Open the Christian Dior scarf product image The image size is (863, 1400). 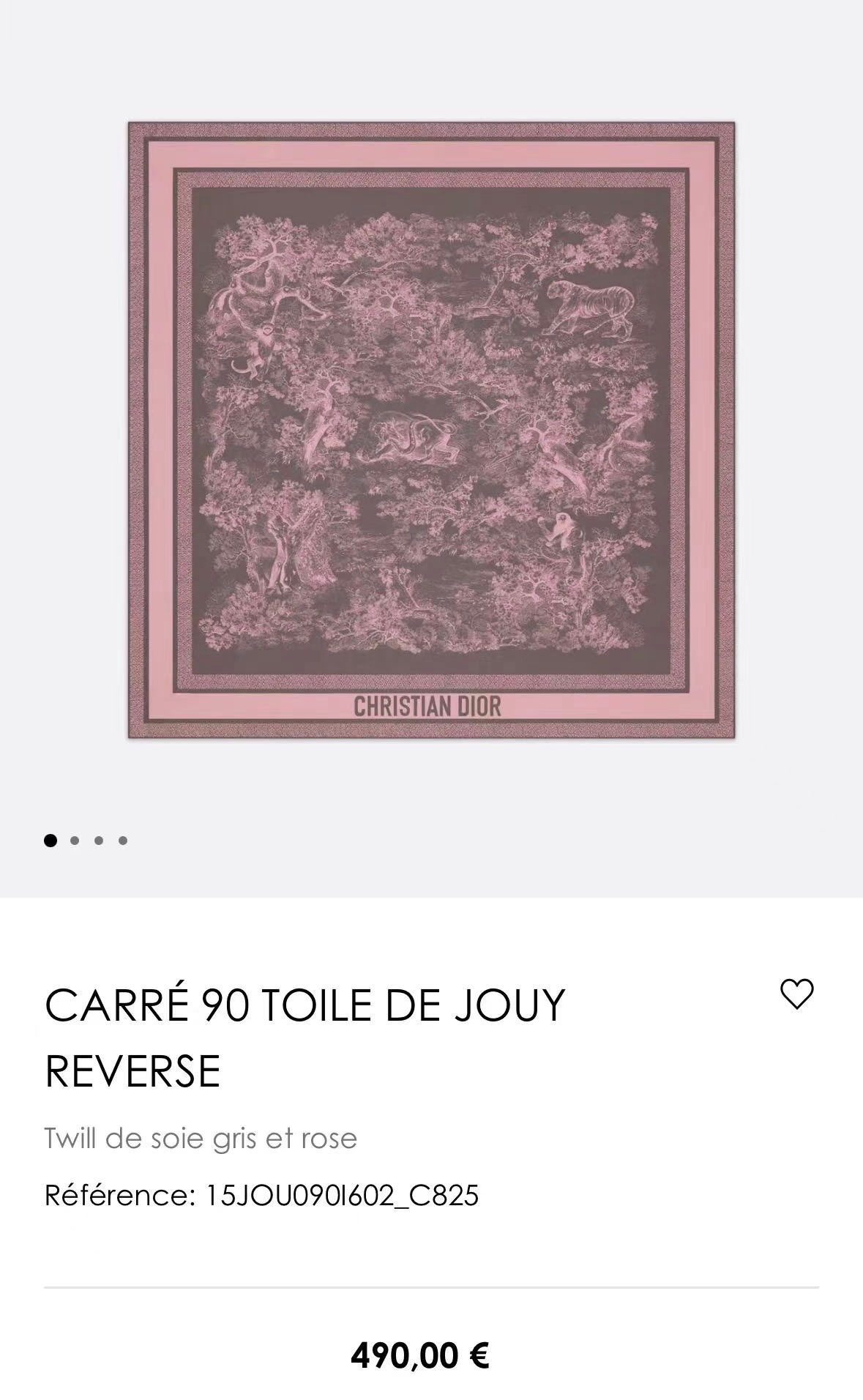[431, 431]
